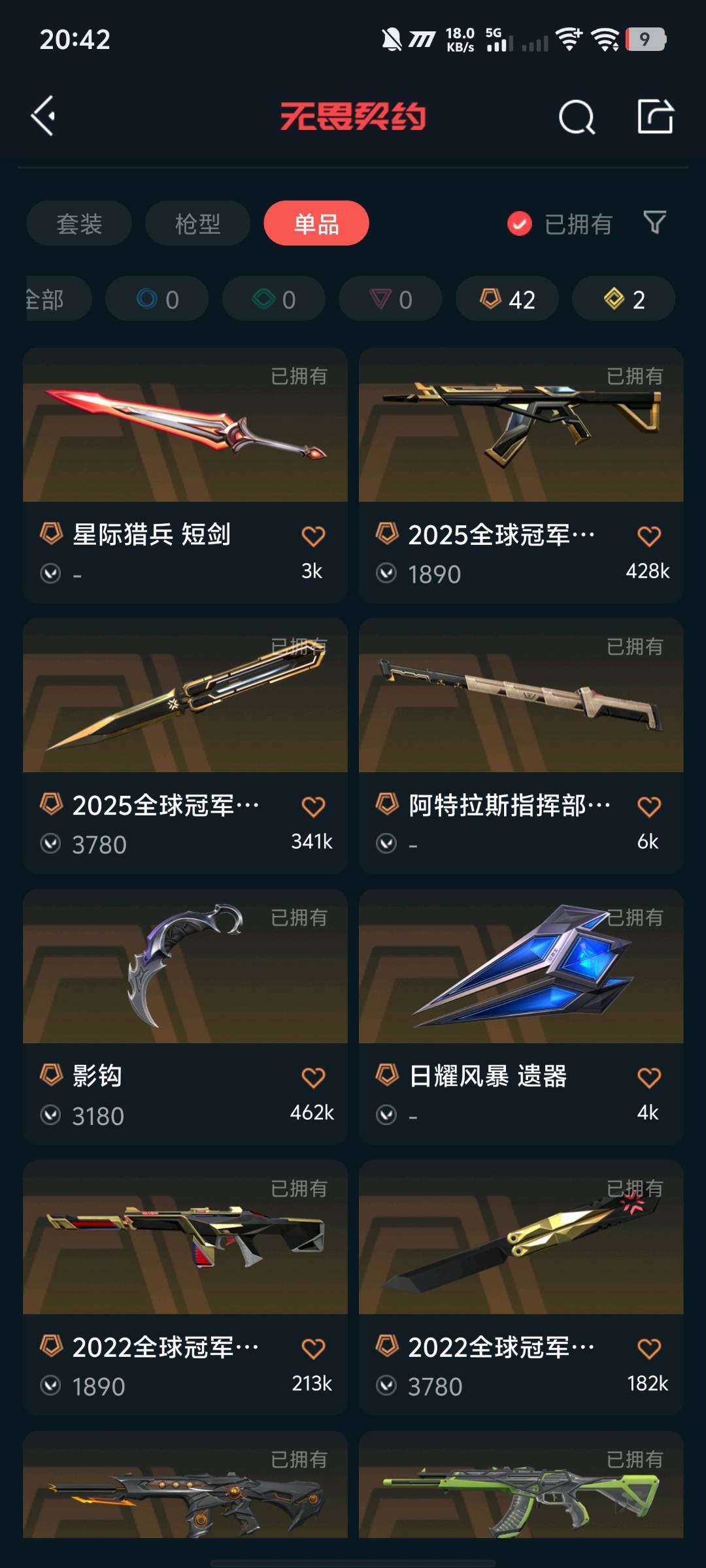
Task: Select the 单品 tab
Action: (x=316, y=223)
